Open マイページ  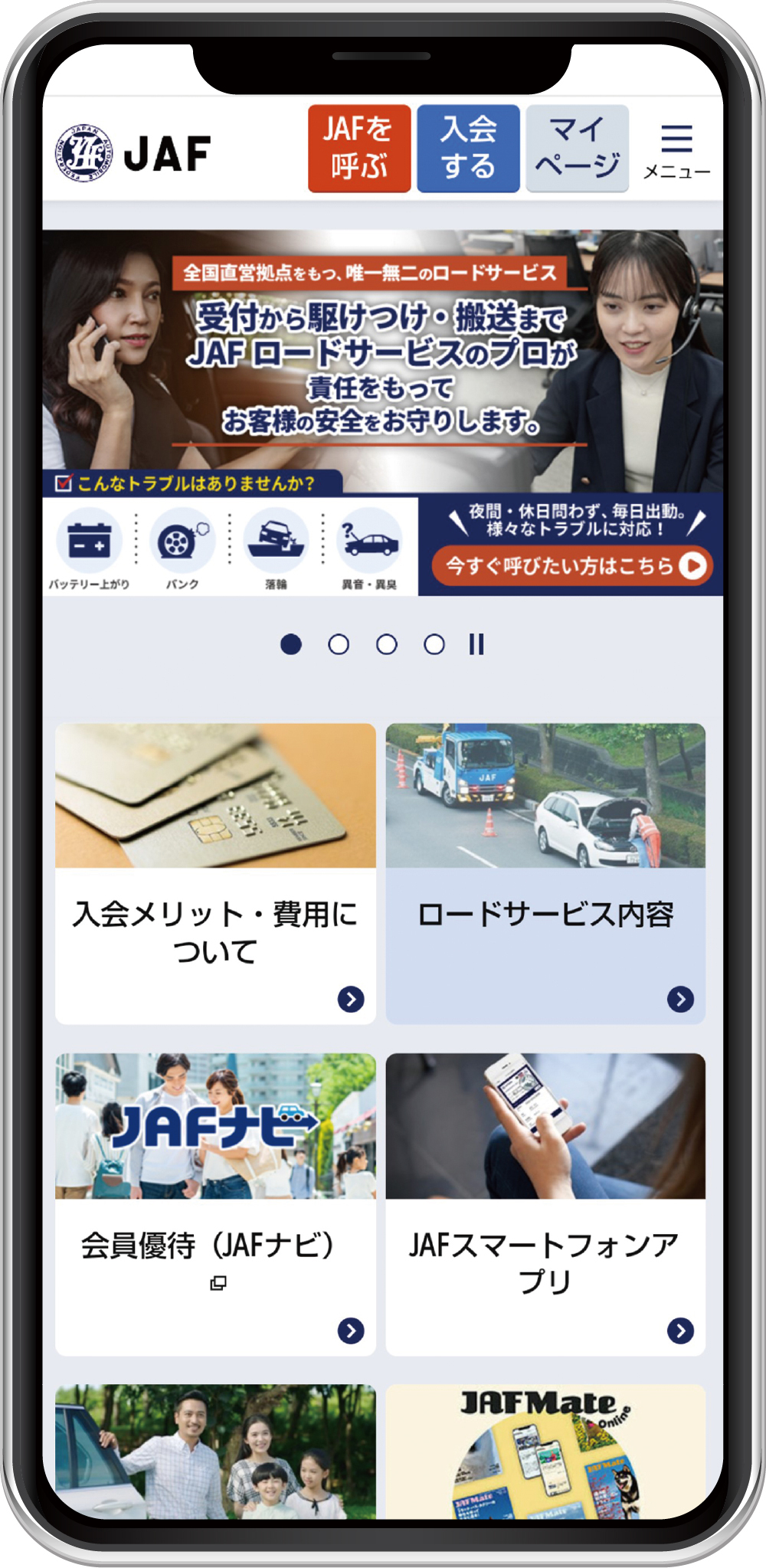pos(577,149)
